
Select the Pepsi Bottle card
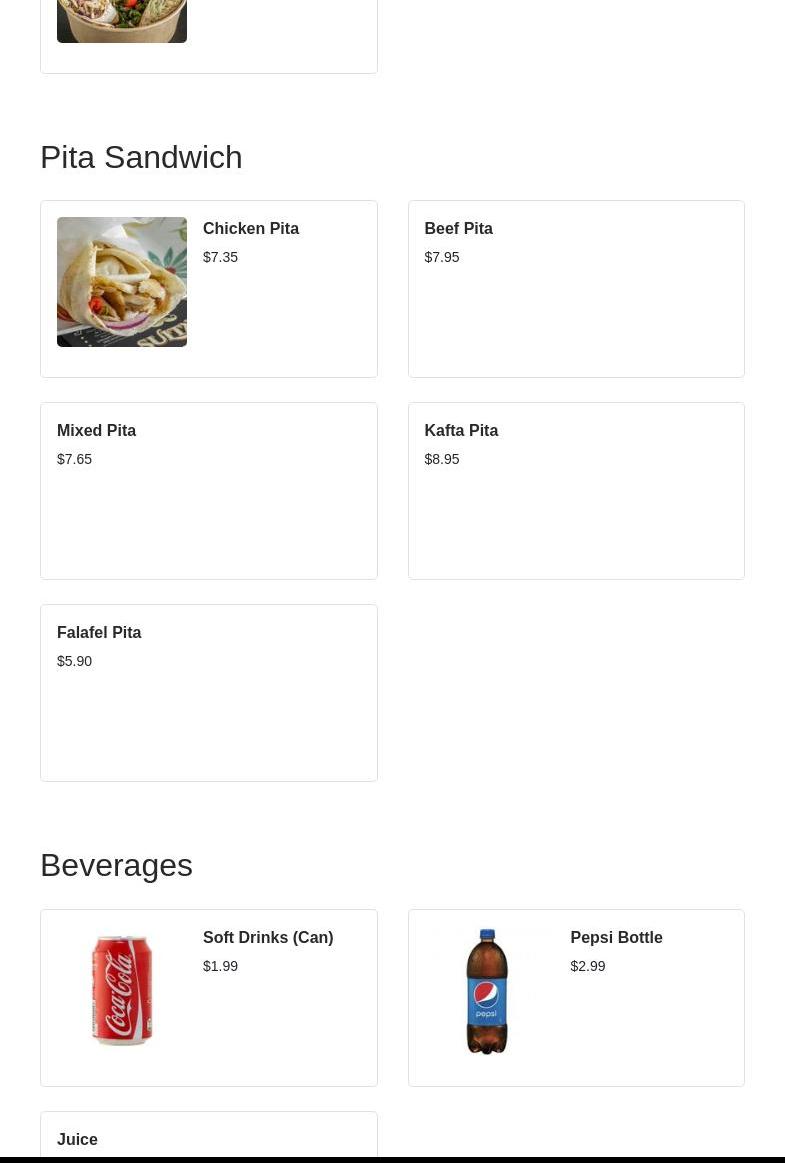pos(576,997)
